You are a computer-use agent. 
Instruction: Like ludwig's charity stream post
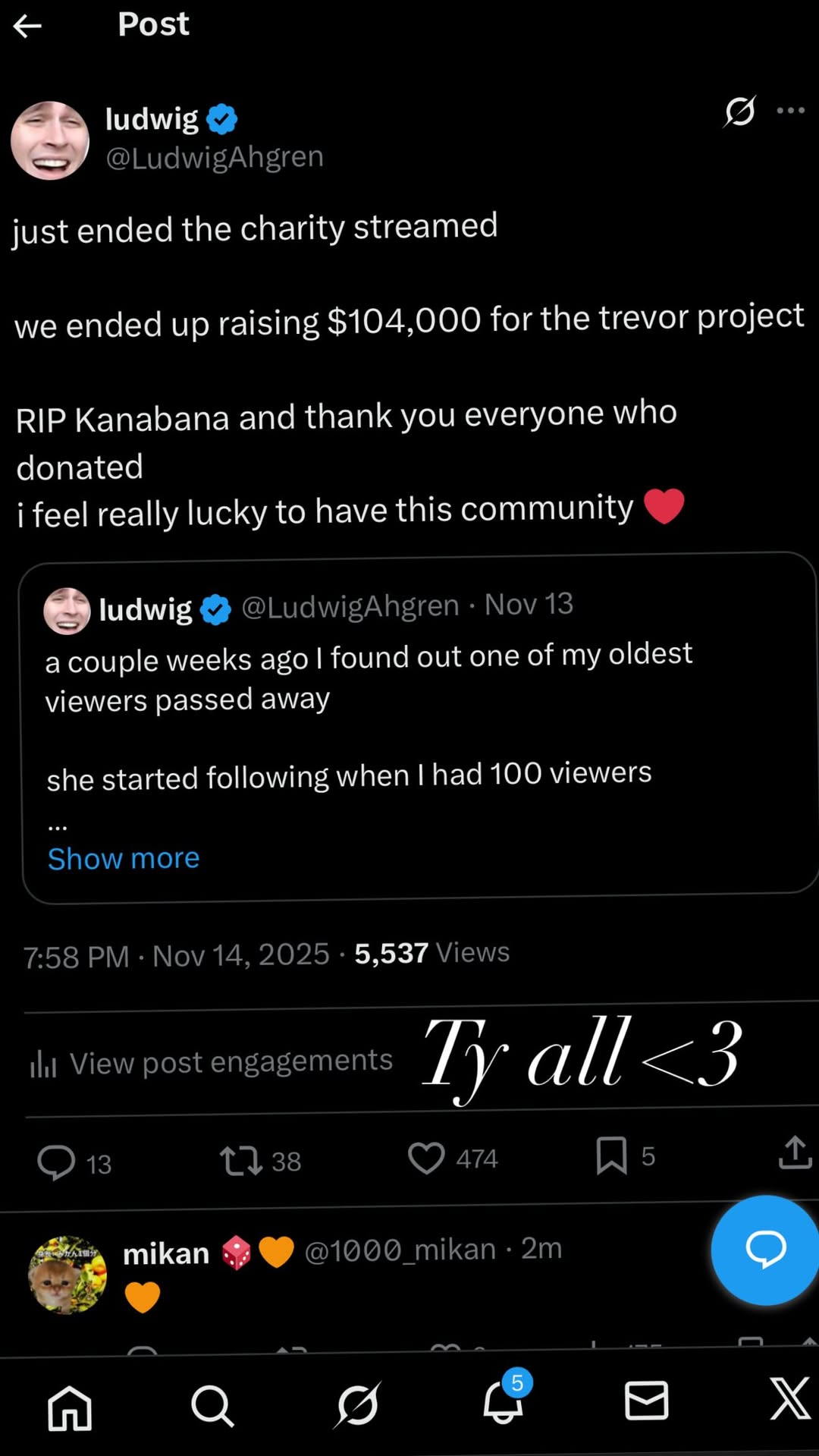pos(427,1159)
